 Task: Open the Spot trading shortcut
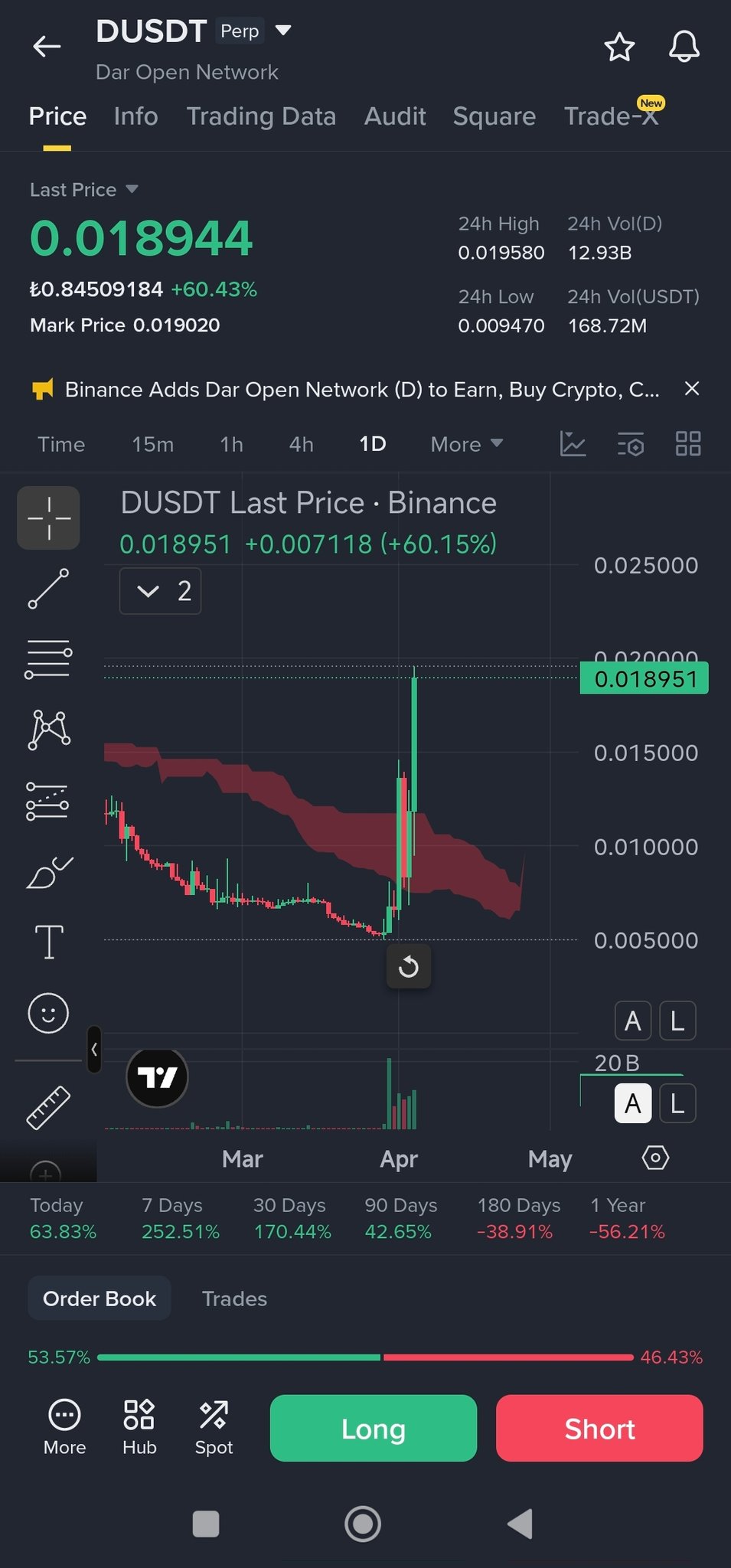(214, 1428)
